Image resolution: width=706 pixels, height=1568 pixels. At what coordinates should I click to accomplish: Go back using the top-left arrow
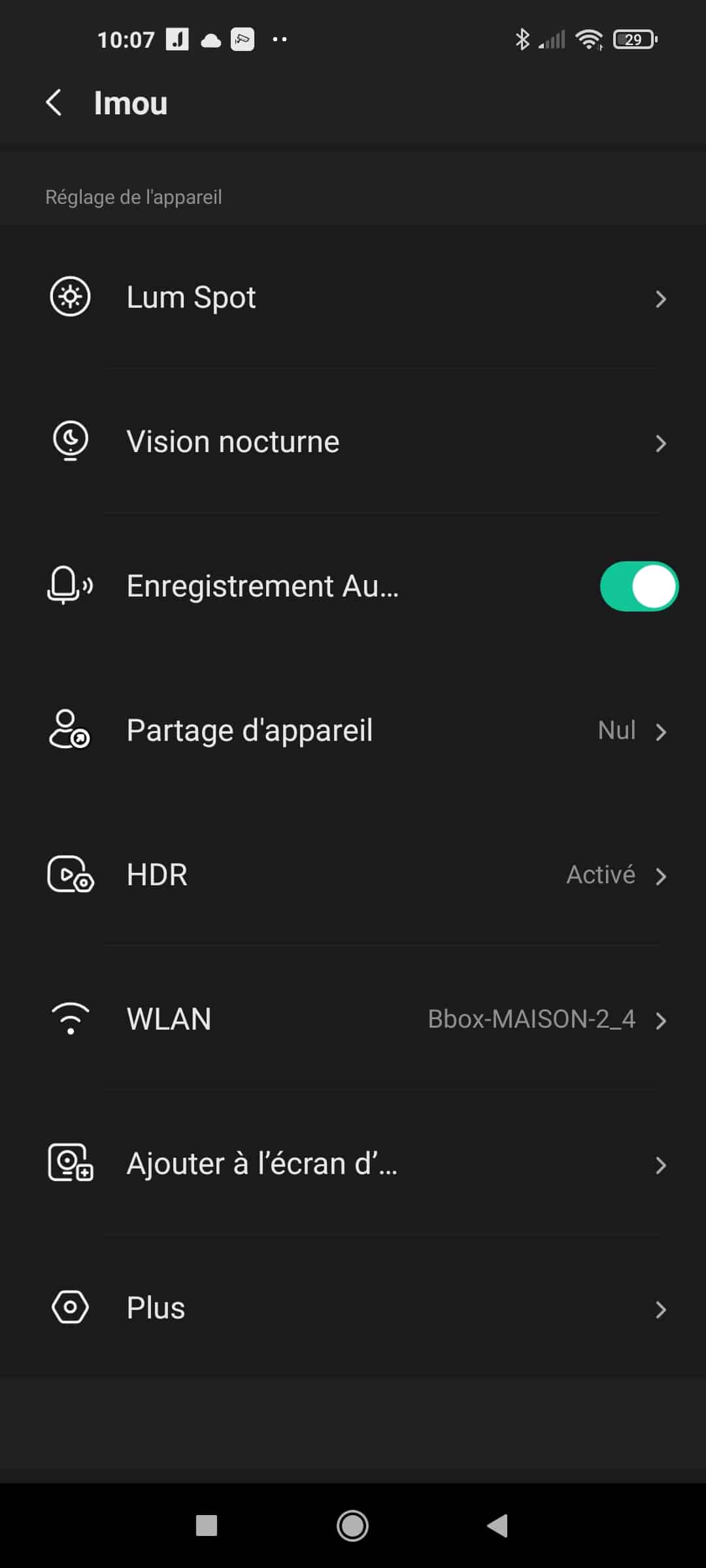(x=54, y=103)
